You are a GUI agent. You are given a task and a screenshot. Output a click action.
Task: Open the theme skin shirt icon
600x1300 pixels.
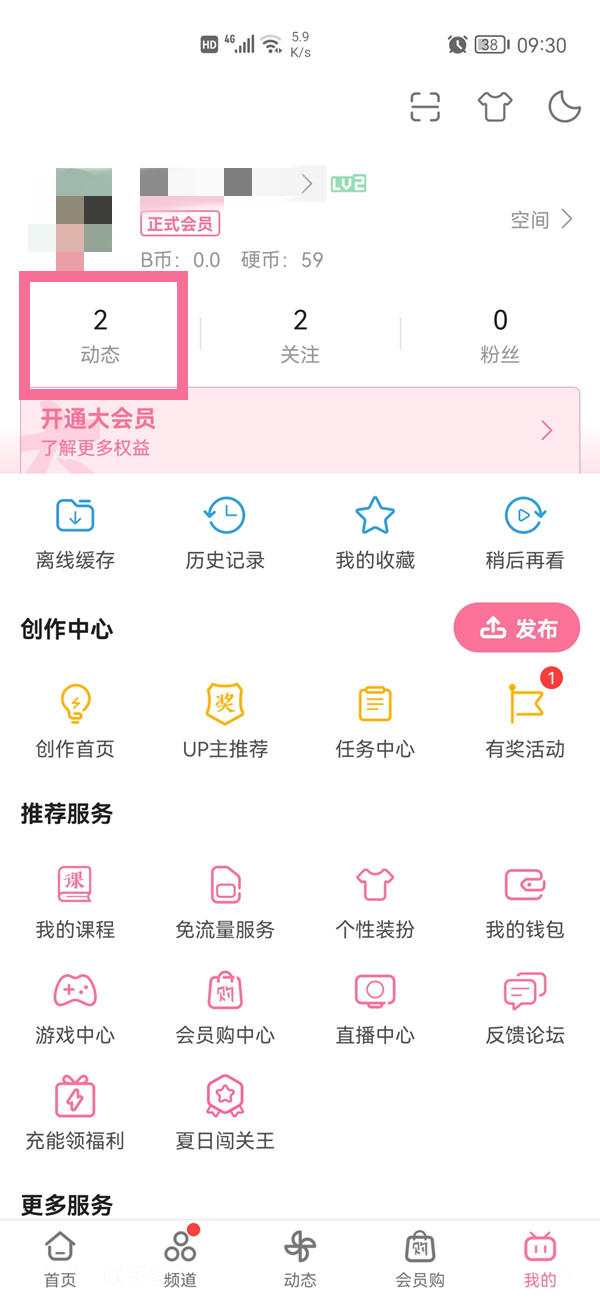[x=495, y=106]
